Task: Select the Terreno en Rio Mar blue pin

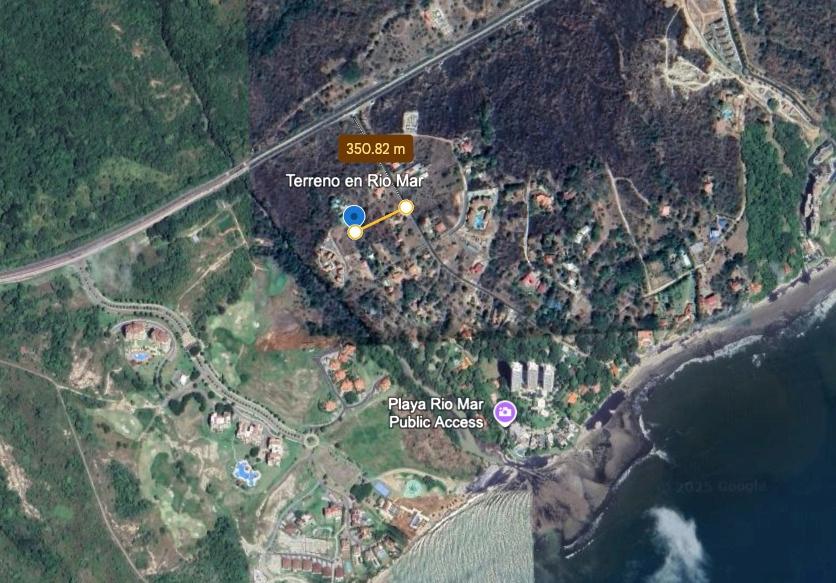Action: pyautogui.click(x=353, y=215)
